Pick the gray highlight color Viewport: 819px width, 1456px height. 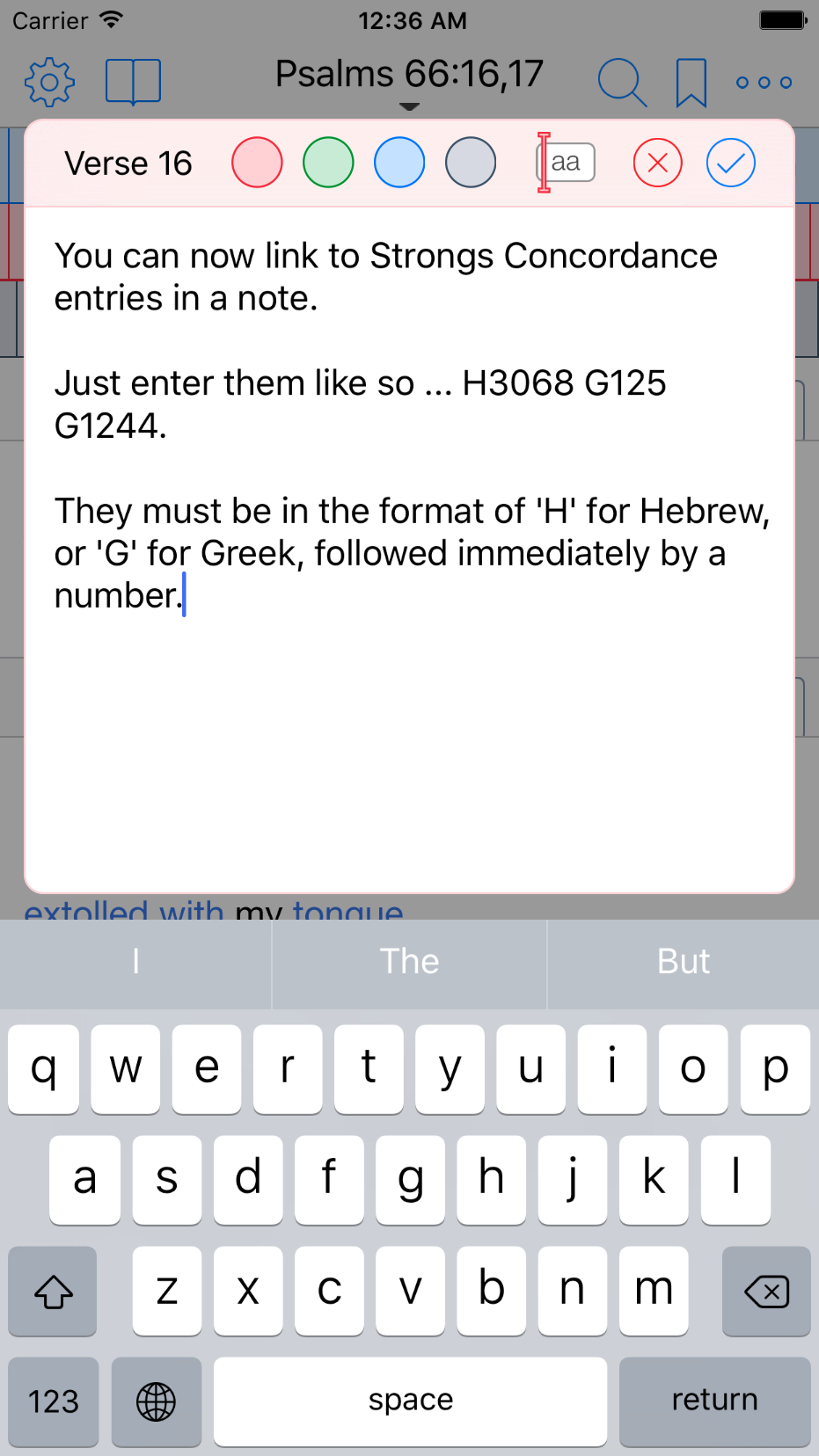pos(471,163)
